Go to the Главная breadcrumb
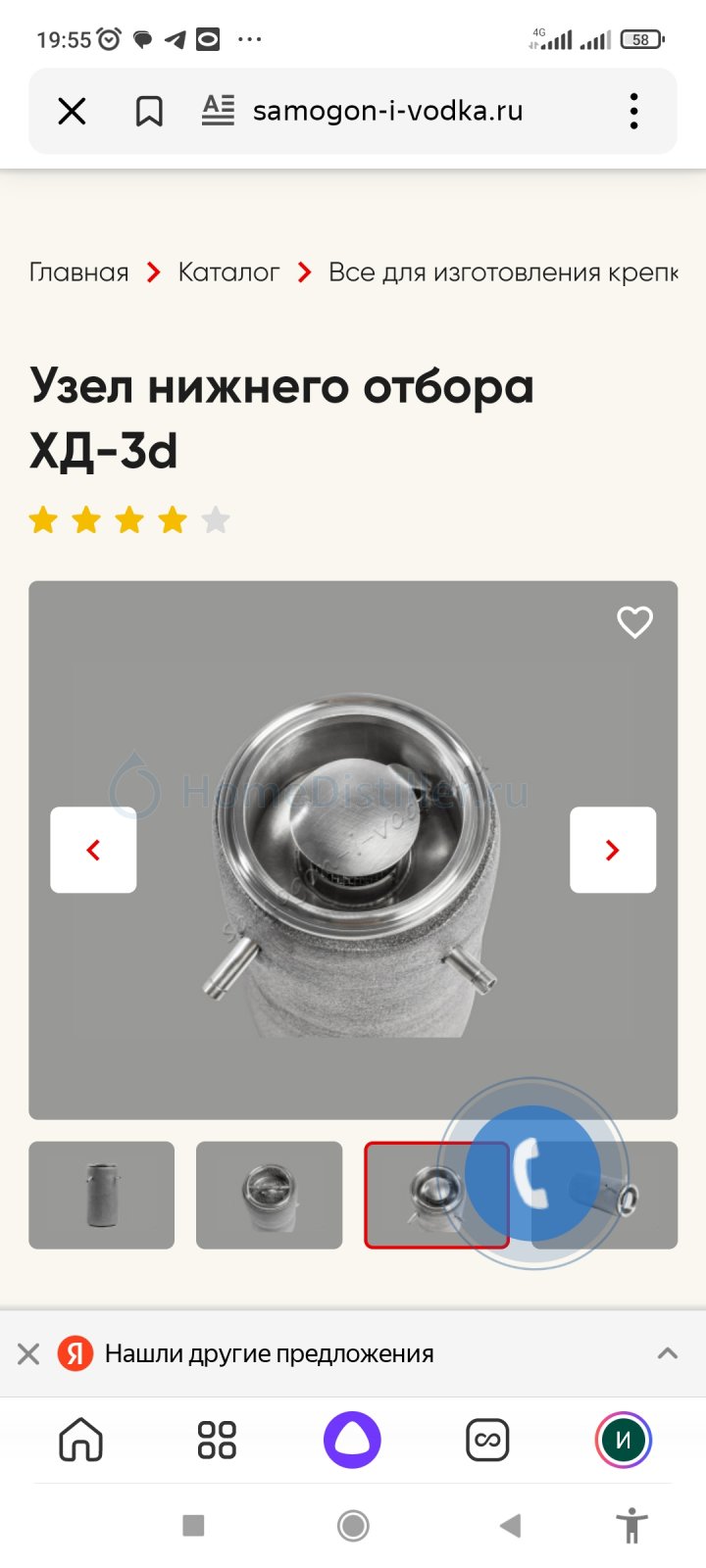The height and width of the screenshot is (1568, 706). coord(78,272)
